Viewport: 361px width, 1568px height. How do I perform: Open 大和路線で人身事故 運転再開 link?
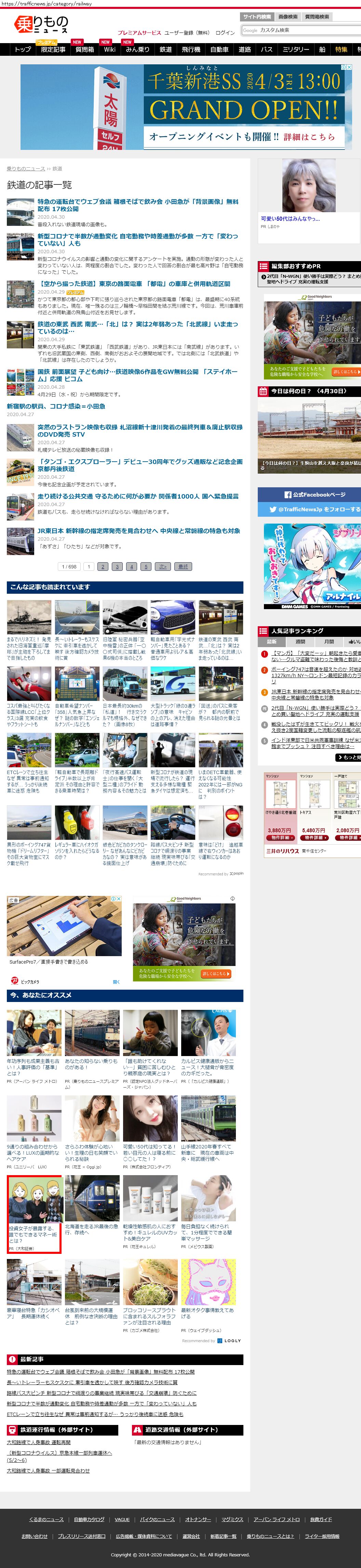[38, 1442]
